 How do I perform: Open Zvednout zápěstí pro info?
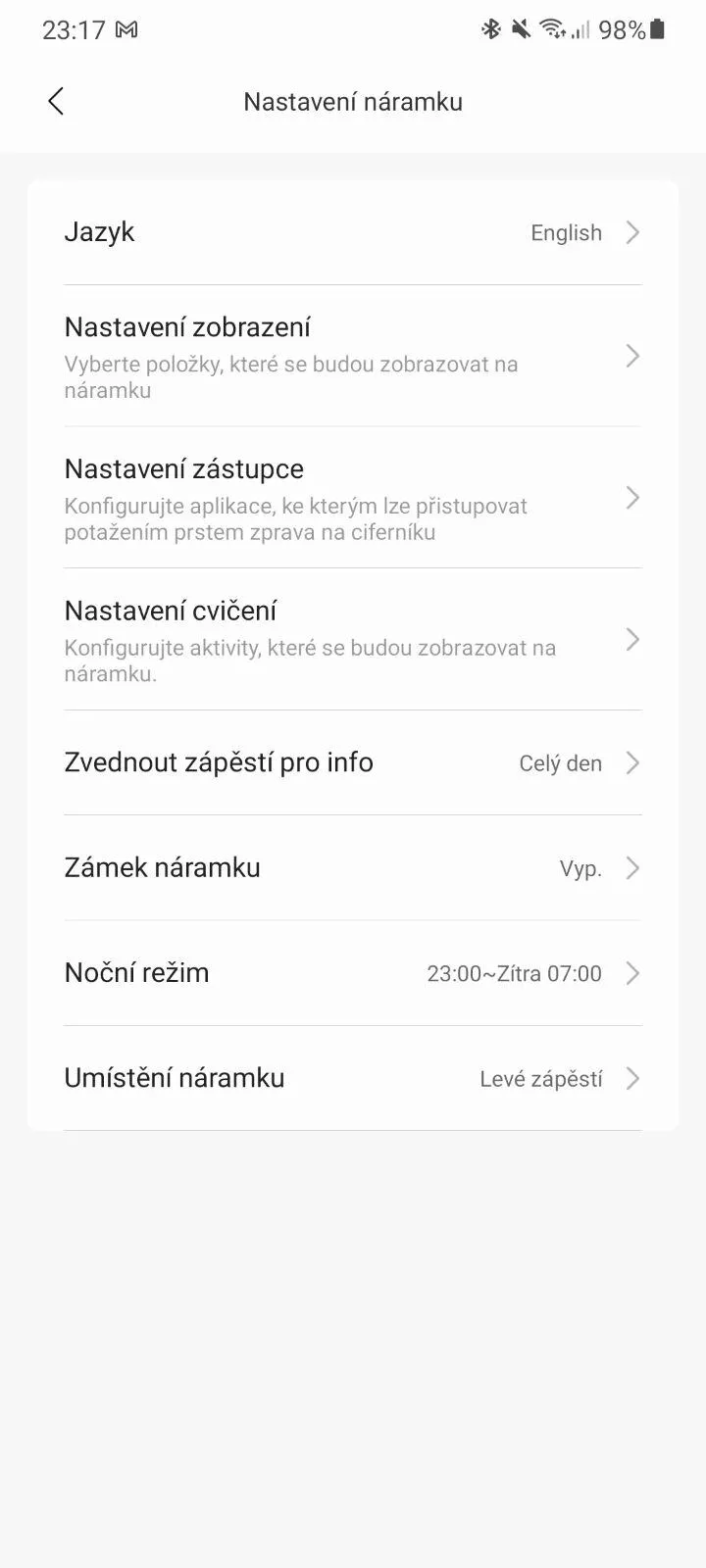[353, 762]
